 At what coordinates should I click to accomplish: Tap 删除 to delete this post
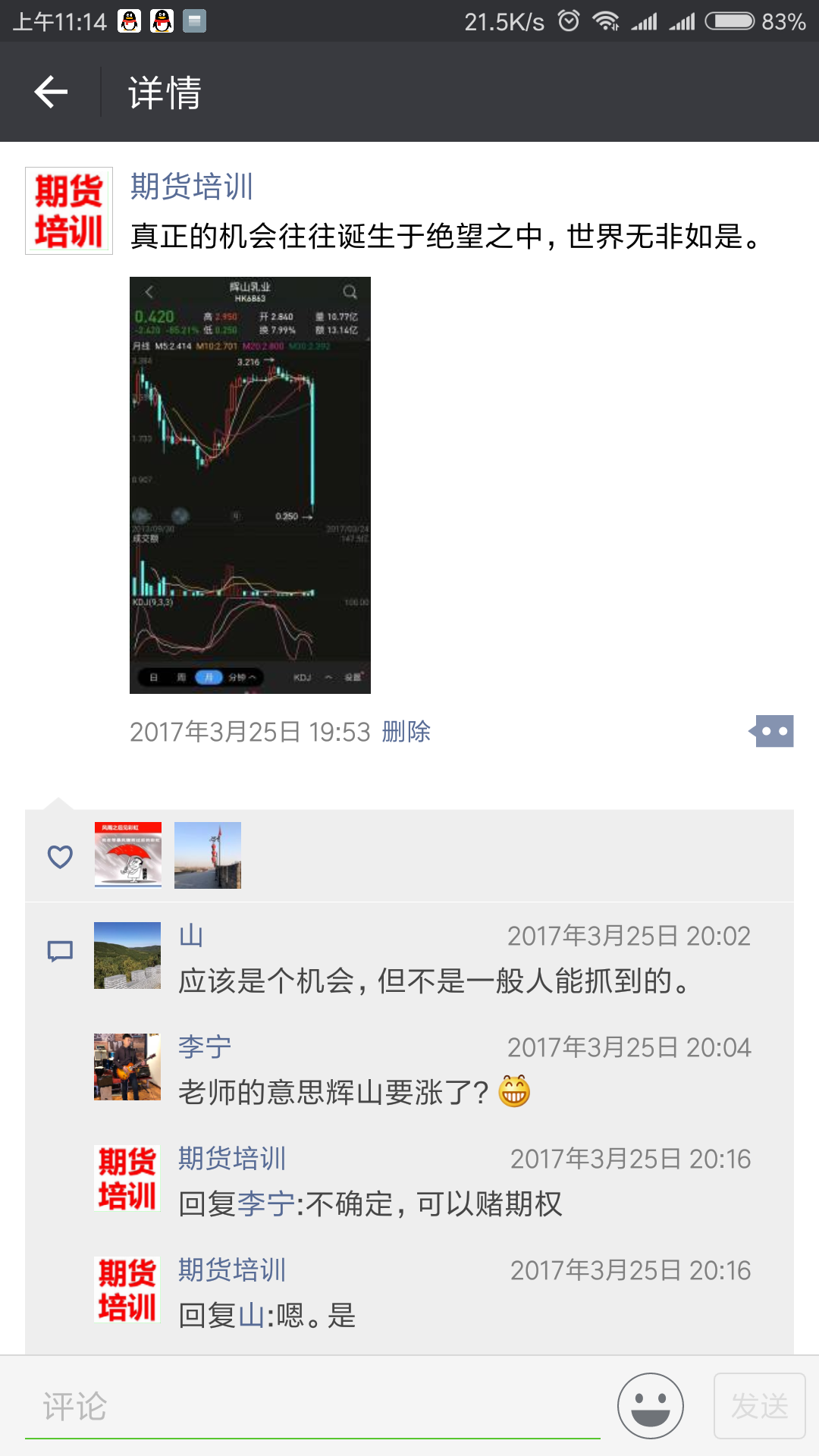pyautogui.click(x=406, y=732)
